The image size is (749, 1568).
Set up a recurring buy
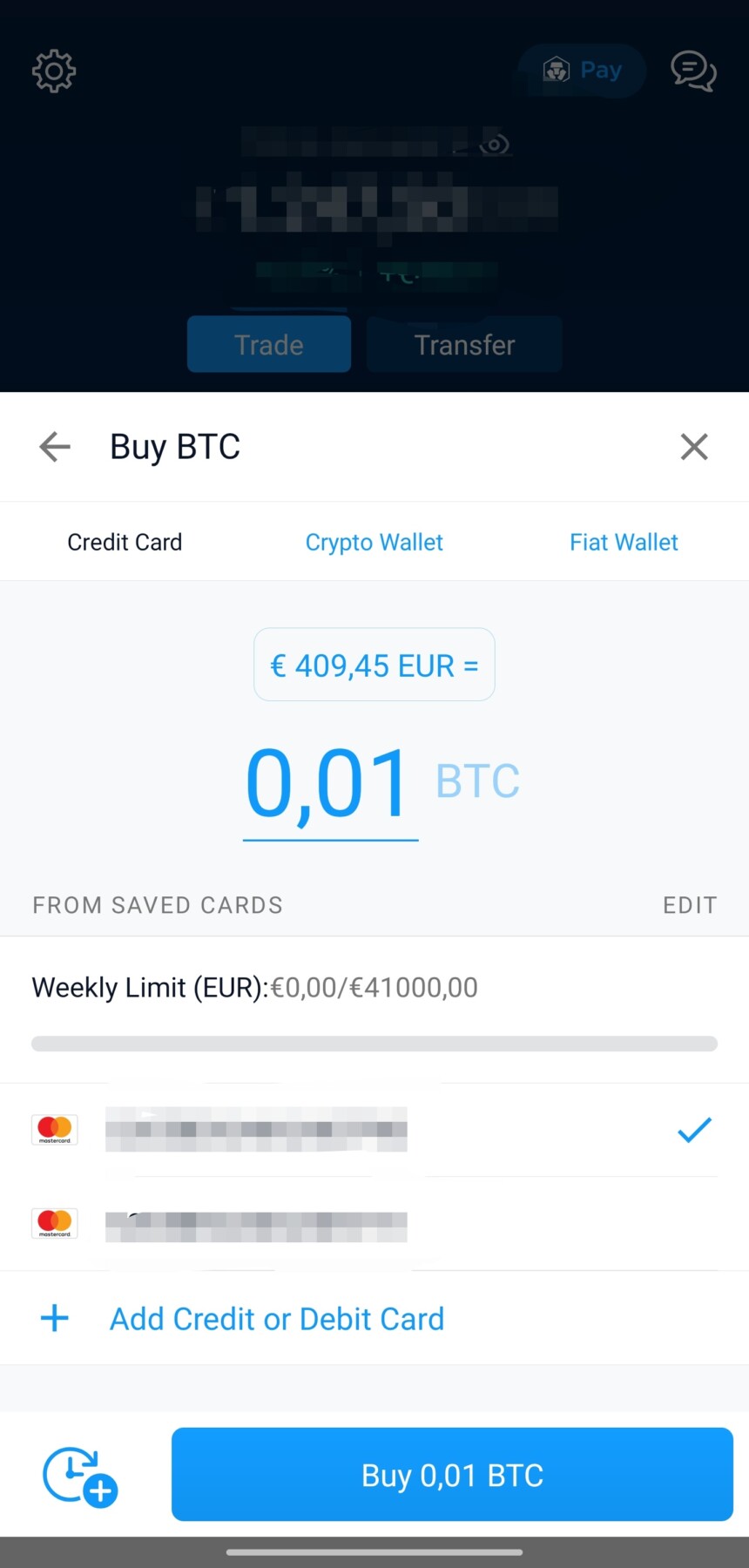pyautogui.click(x=80, y=1476)
